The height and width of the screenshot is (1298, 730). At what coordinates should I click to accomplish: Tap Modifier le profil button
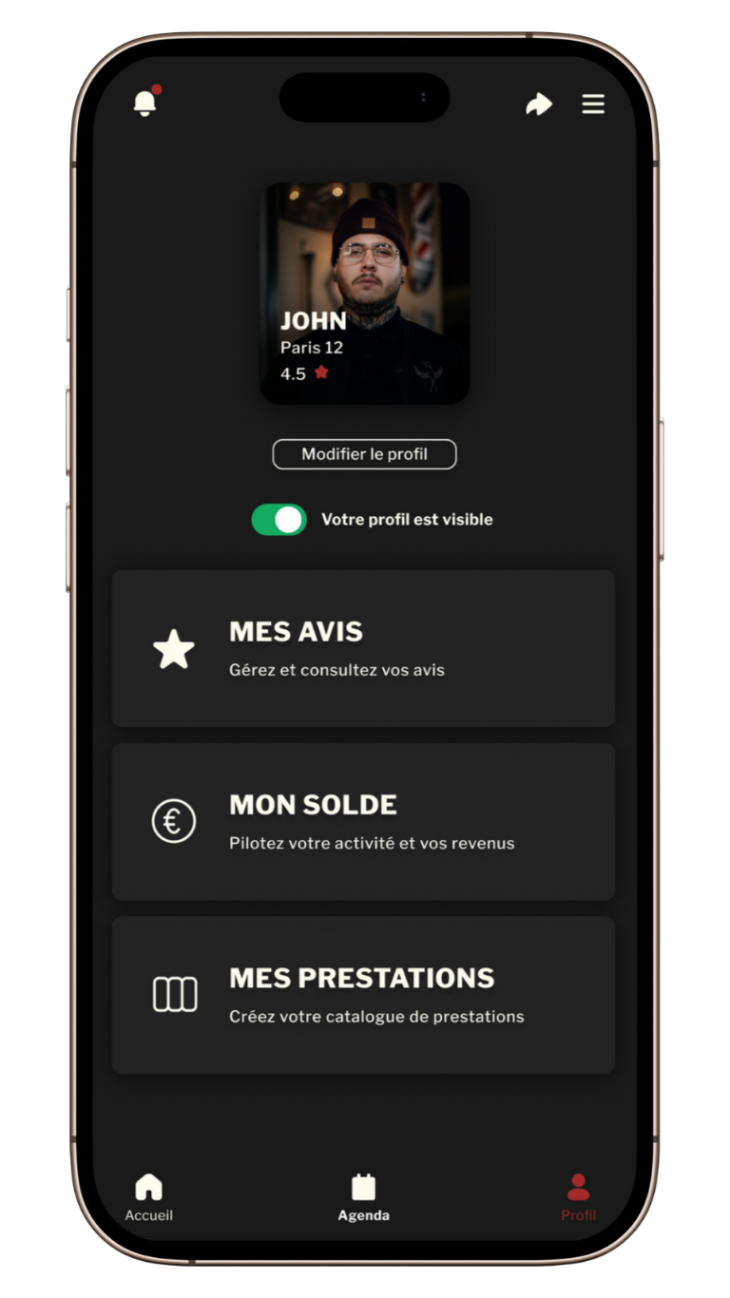(364, 454)
